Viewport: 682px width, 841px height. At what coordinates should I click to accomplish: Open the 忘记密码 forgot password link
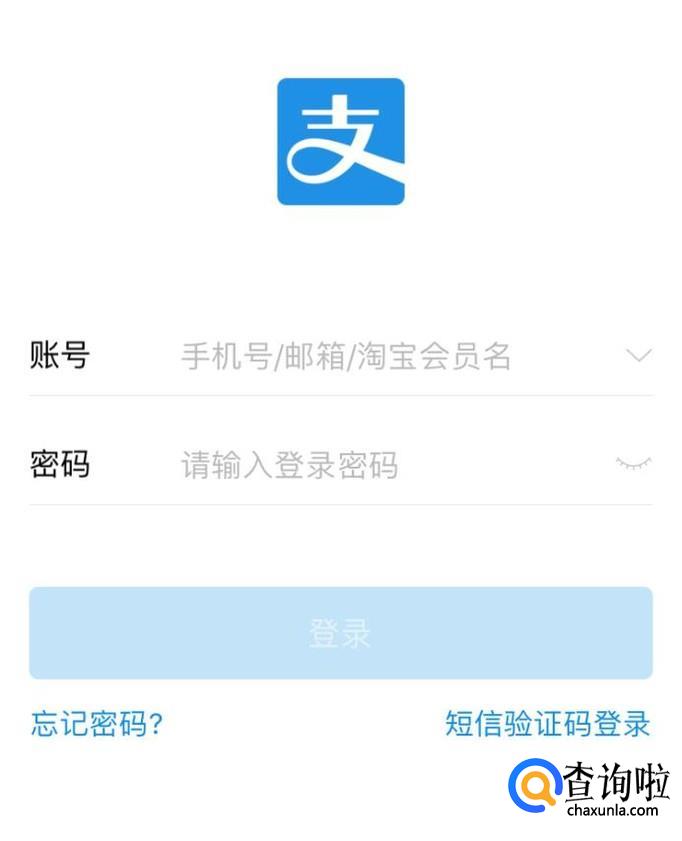97,724
